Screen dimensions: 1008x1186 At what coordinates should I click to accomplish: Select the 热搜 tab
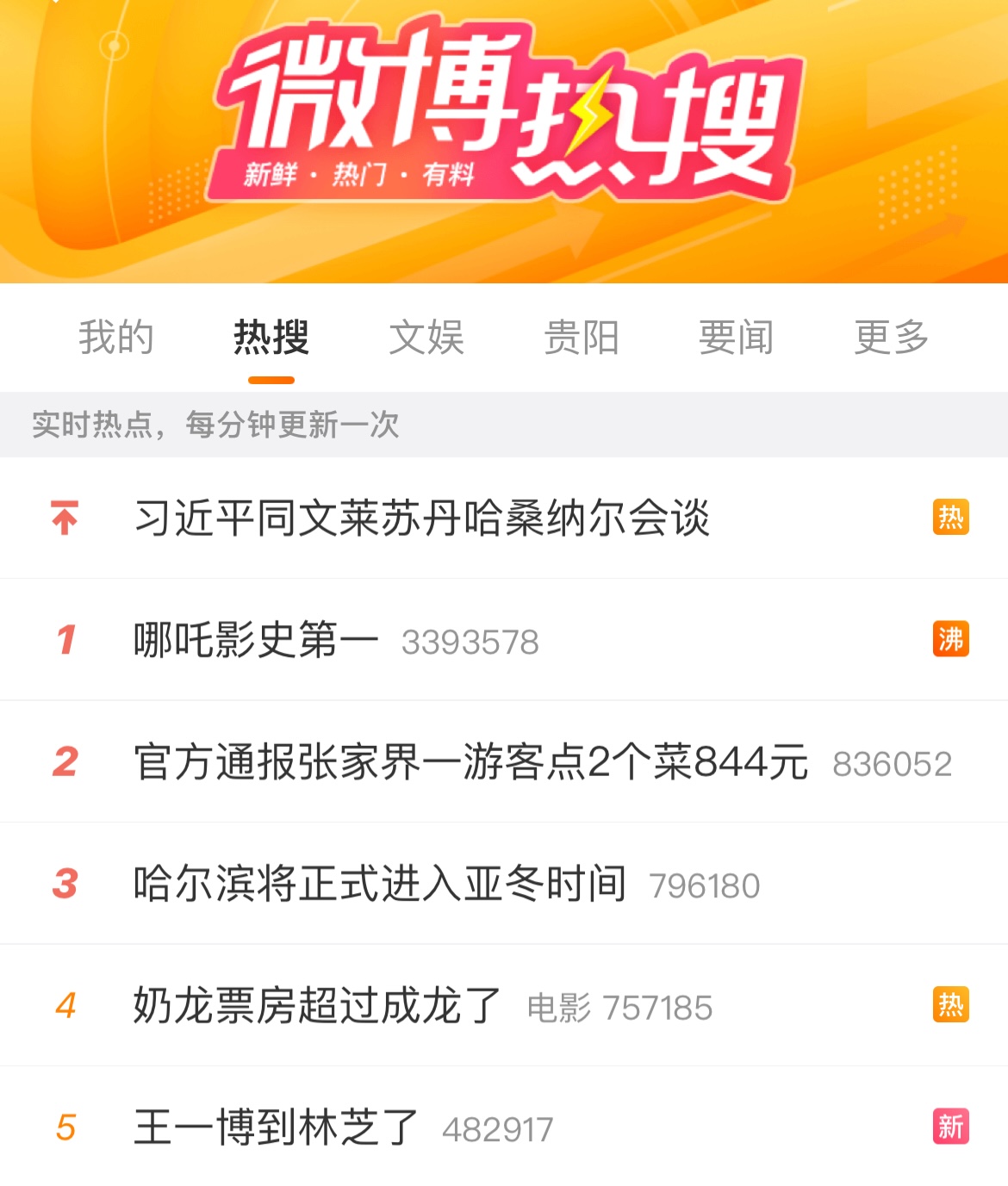point(271,337)
